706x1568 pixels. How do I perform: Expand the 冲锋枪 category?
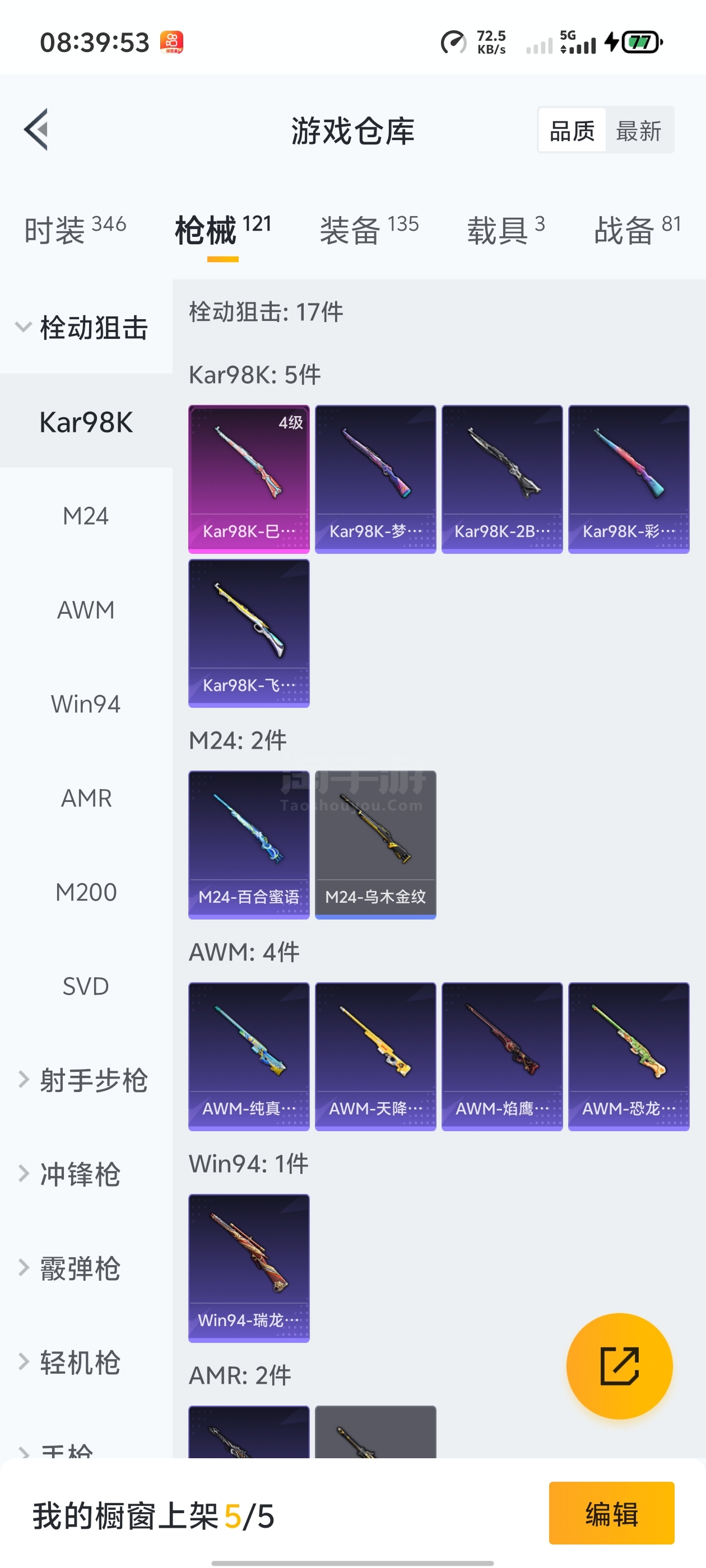(x=79, y=1174)
